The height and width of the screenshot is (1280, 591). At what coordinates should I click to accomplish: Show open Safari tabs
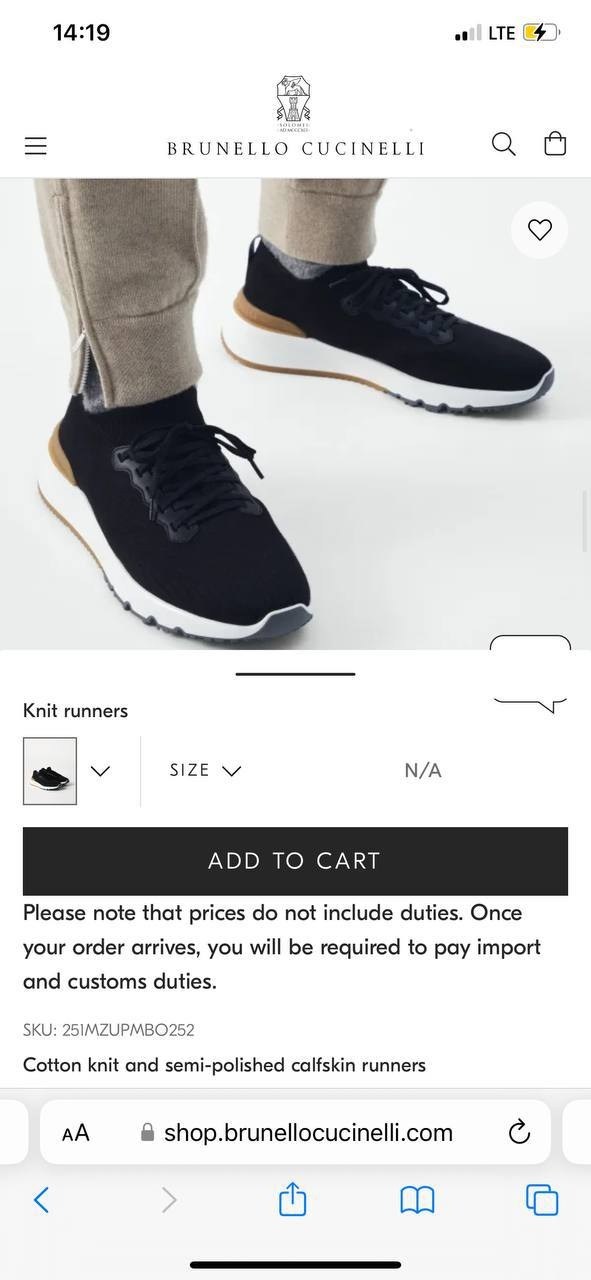(542, 1199)
